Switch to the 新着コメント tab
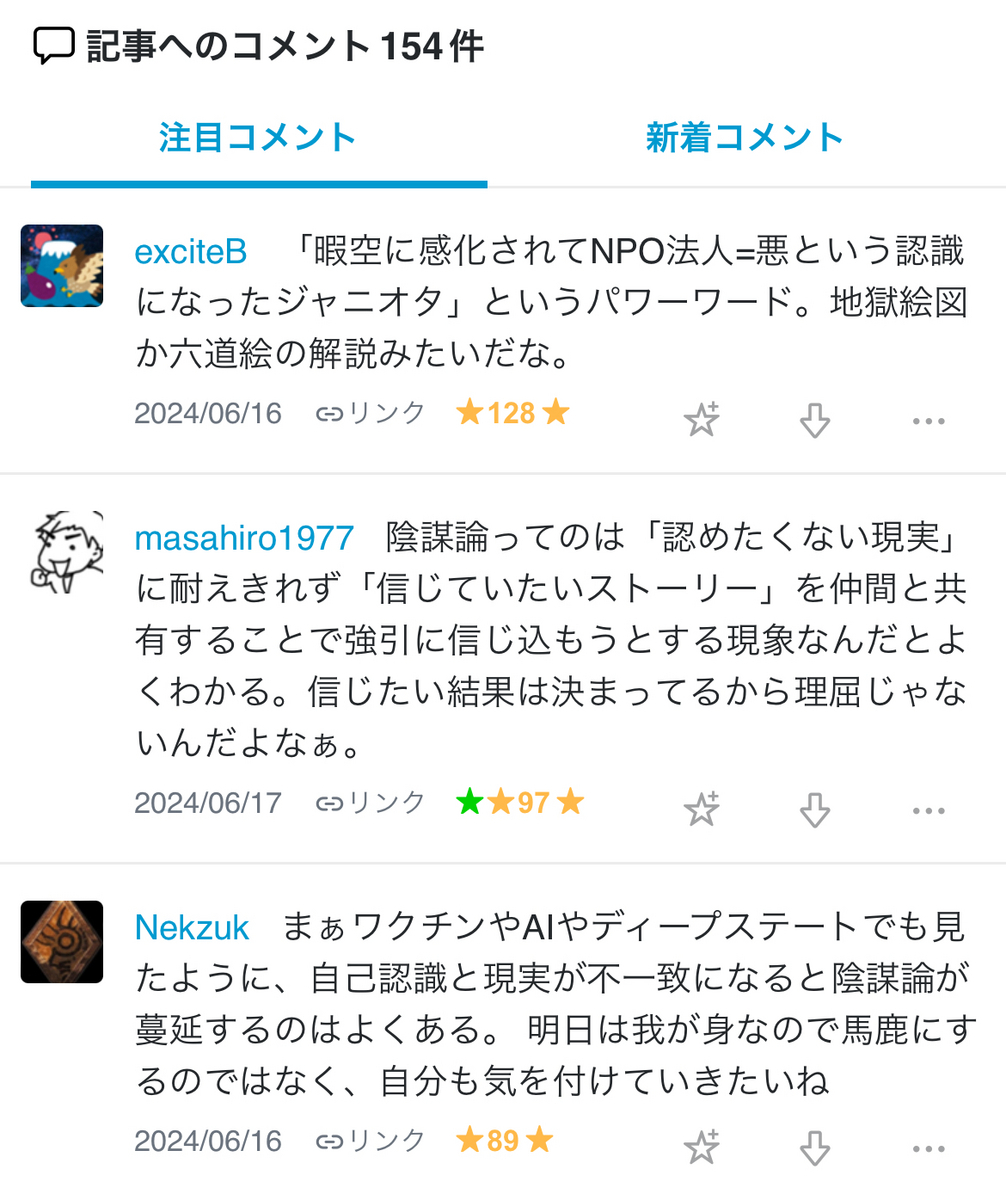Image resolution: width=1006 pixels, height=1200 pixels. [745, 138]
